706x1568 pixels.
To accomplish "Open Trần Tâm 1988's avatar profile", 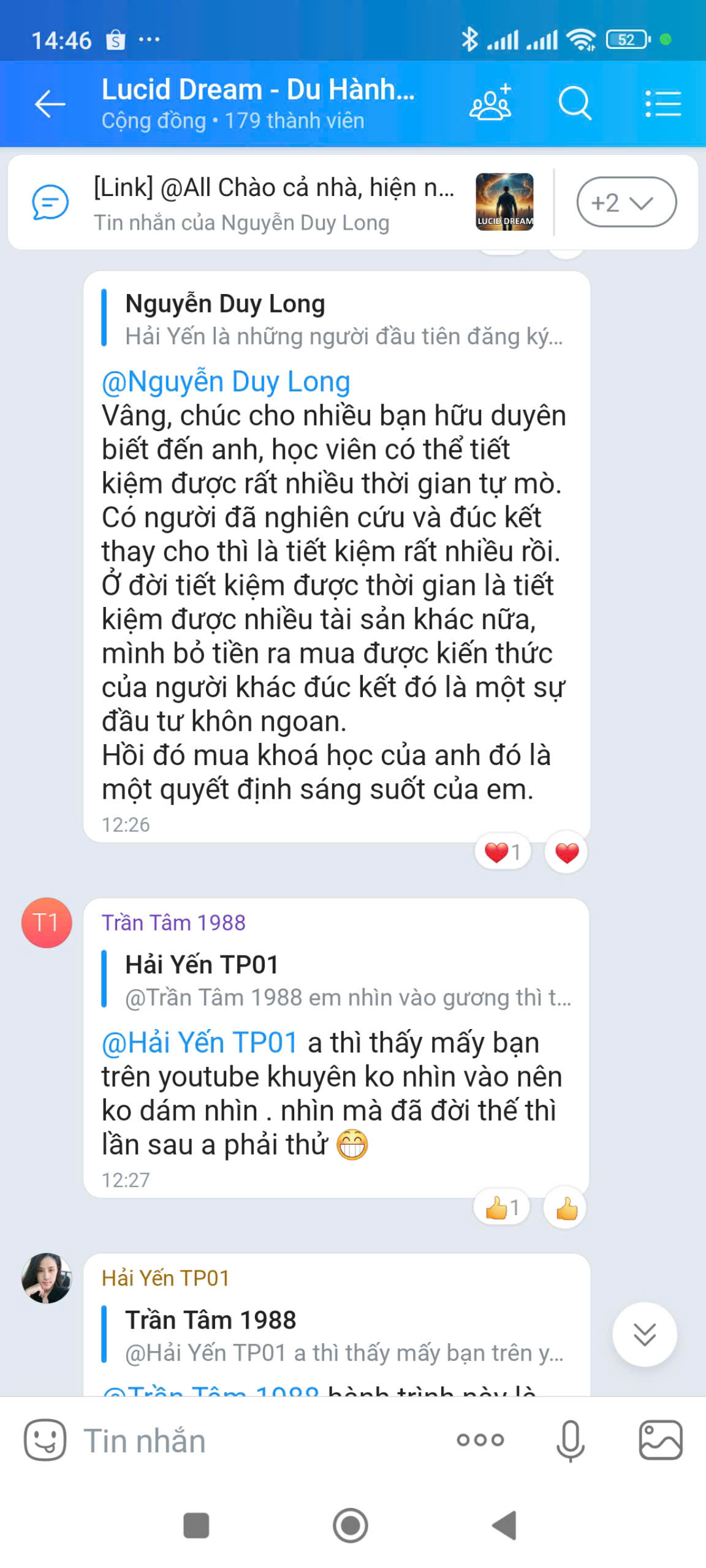I will (x=47, y=922).
